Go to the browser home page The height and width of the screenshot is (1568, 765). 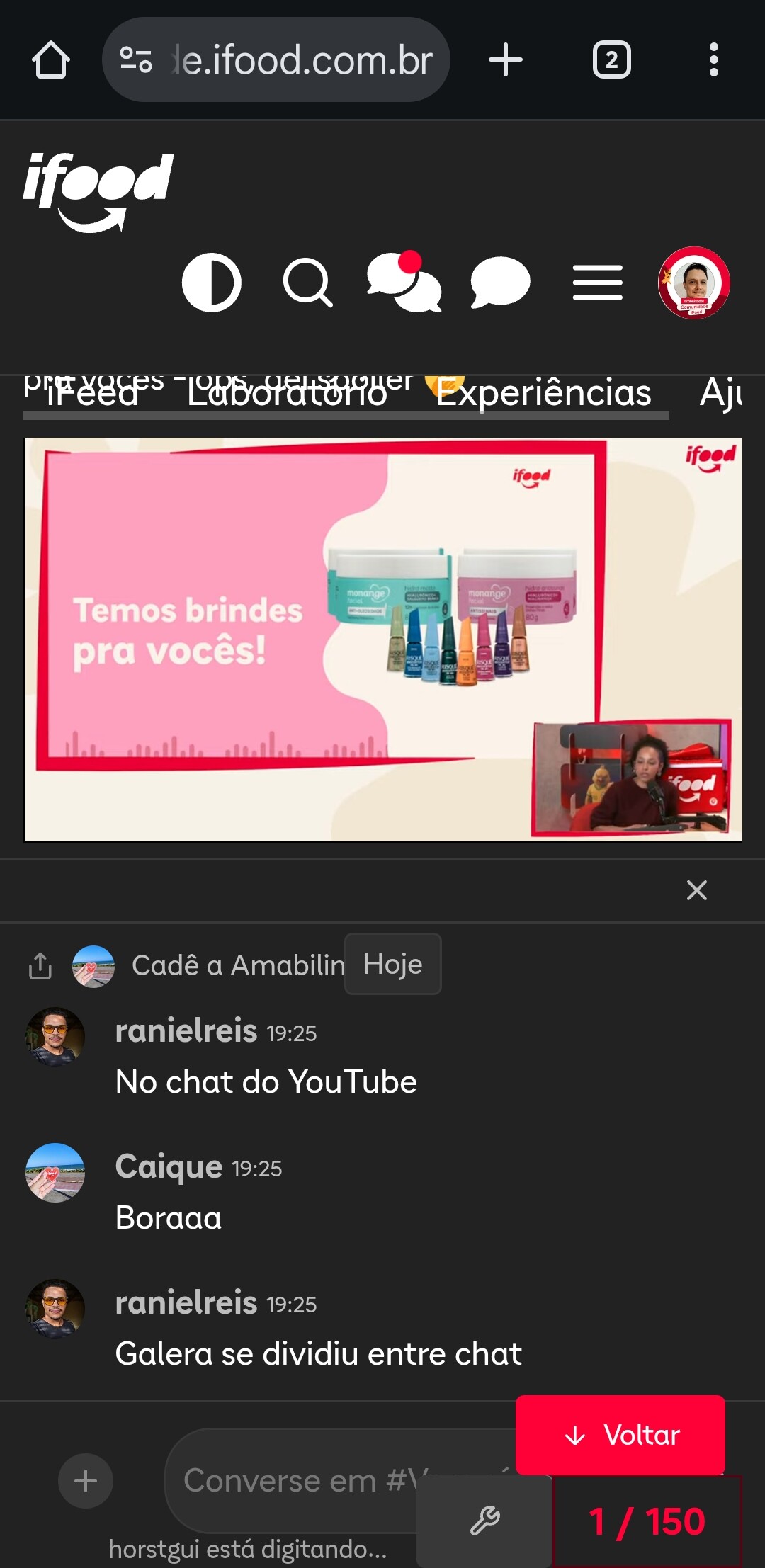51,59
